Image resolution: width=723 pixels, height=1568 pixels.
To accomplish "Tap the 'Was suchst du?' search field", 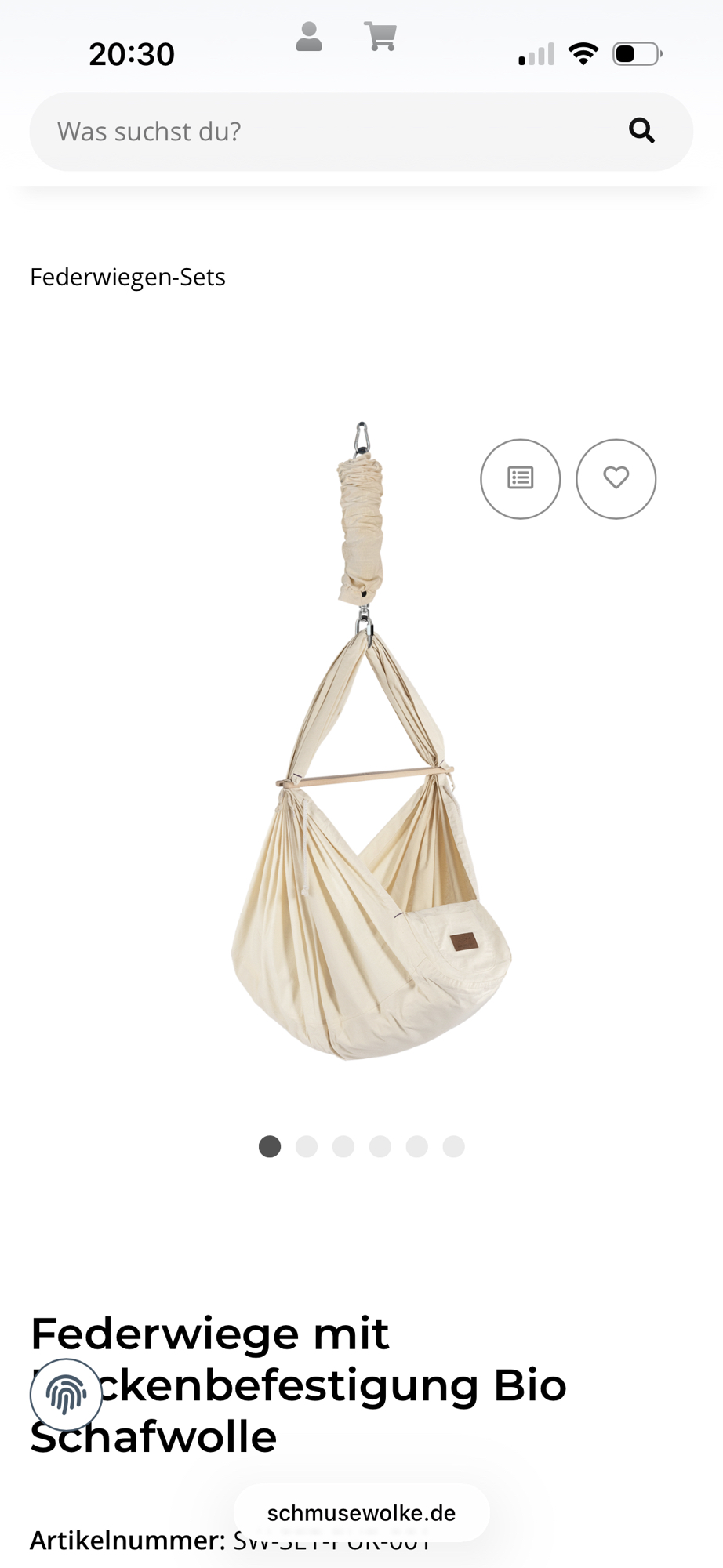I will [329, 132].
